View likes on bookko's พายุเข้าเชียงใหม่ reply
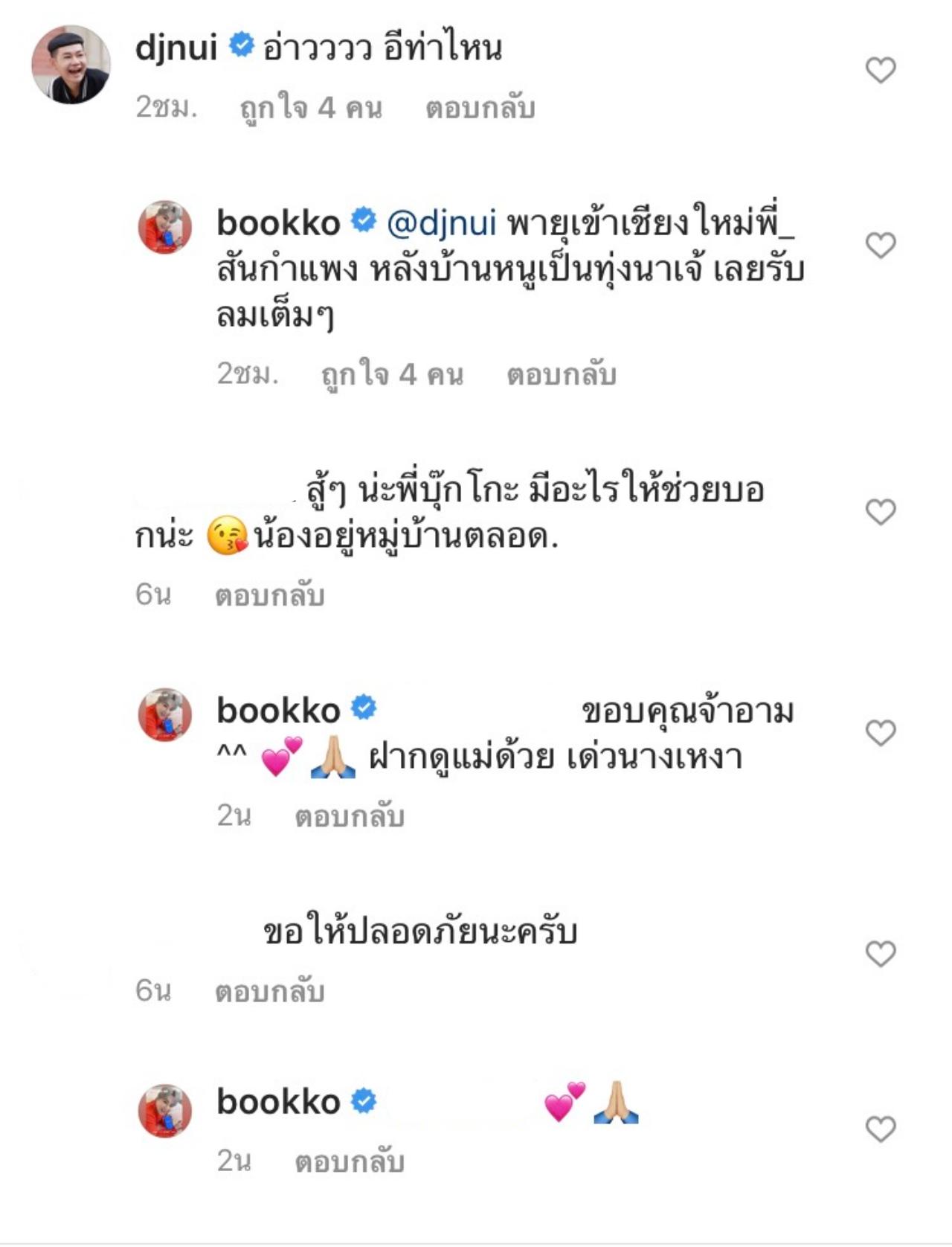952x1247 pixels. (x=392, y=374)
